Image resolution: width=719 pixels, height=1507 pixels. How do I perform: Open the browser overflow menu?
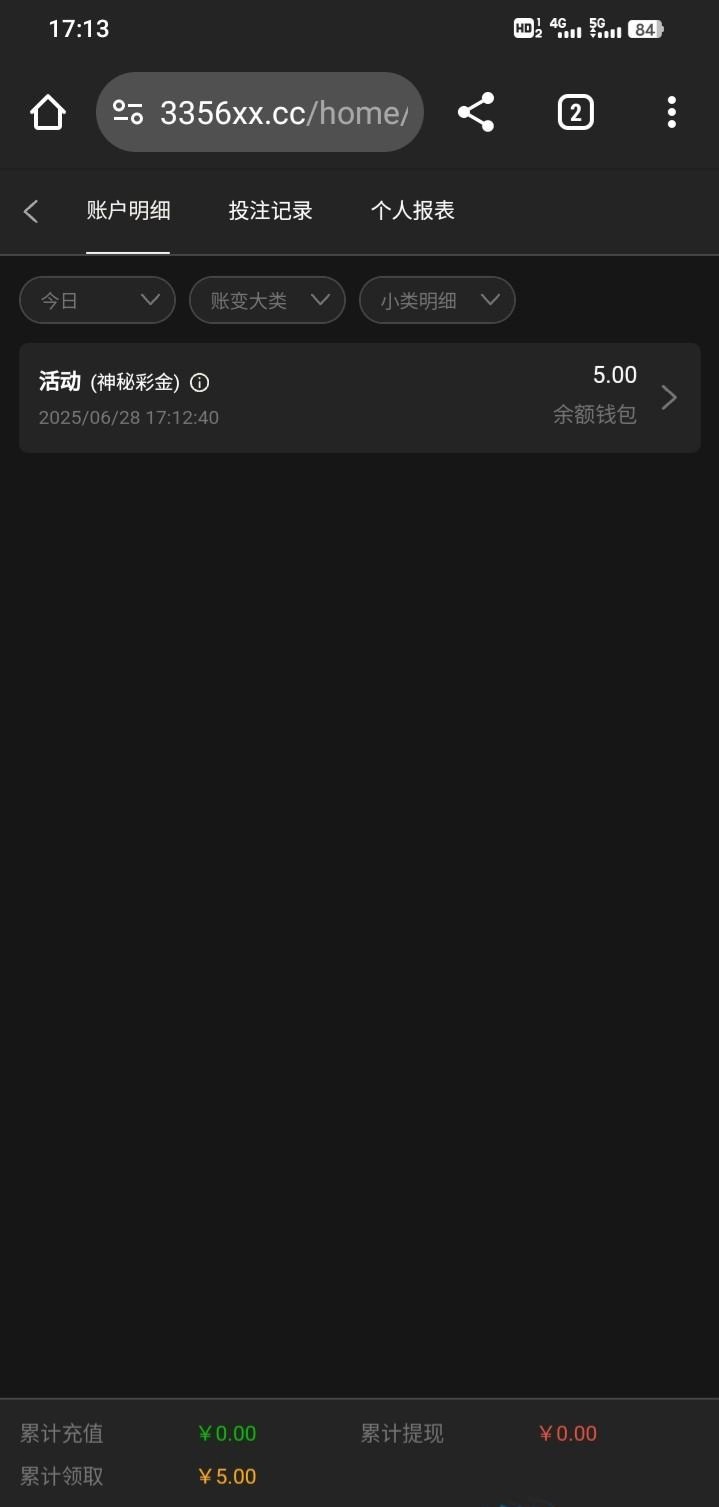(671, 113)
